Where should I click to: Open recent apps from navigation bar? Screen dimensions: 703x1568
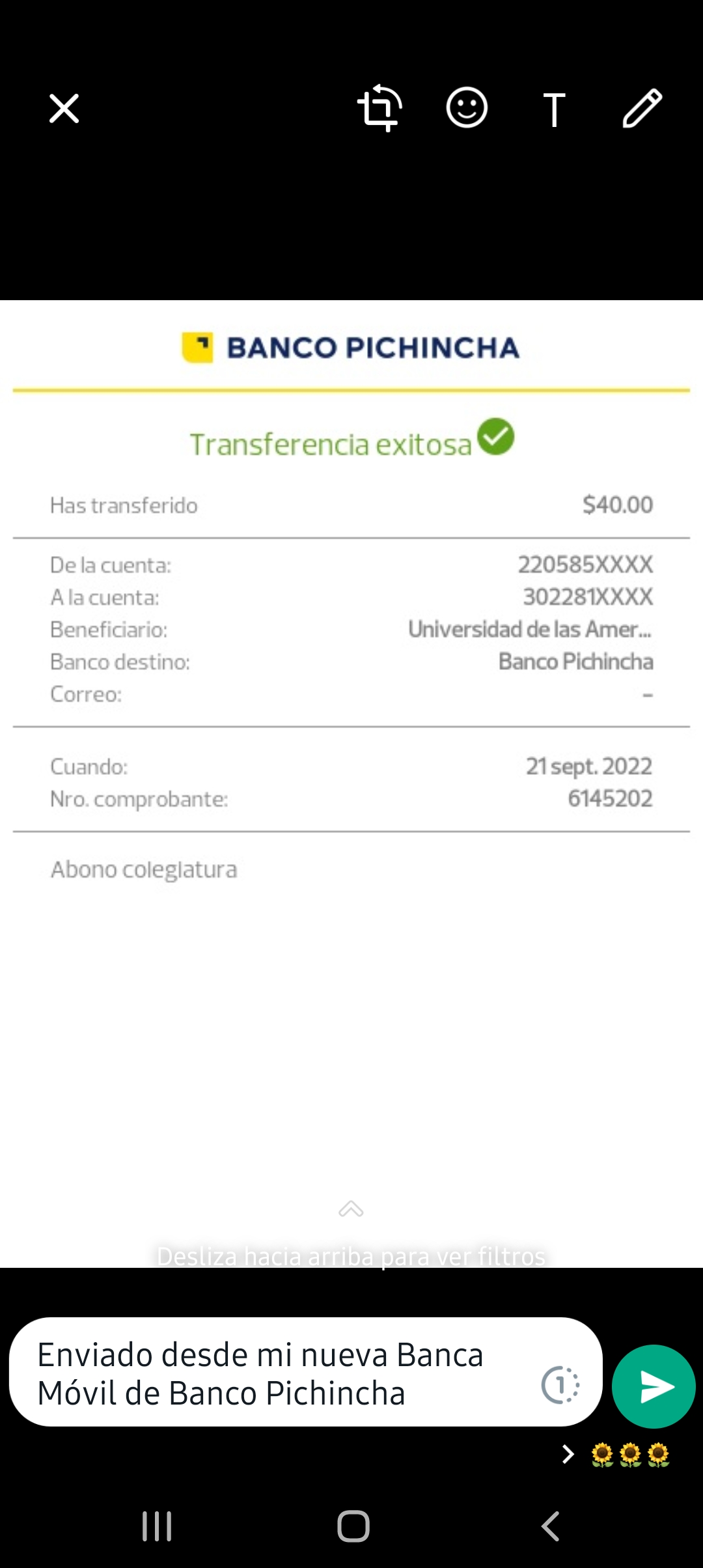click(157, 1526)
